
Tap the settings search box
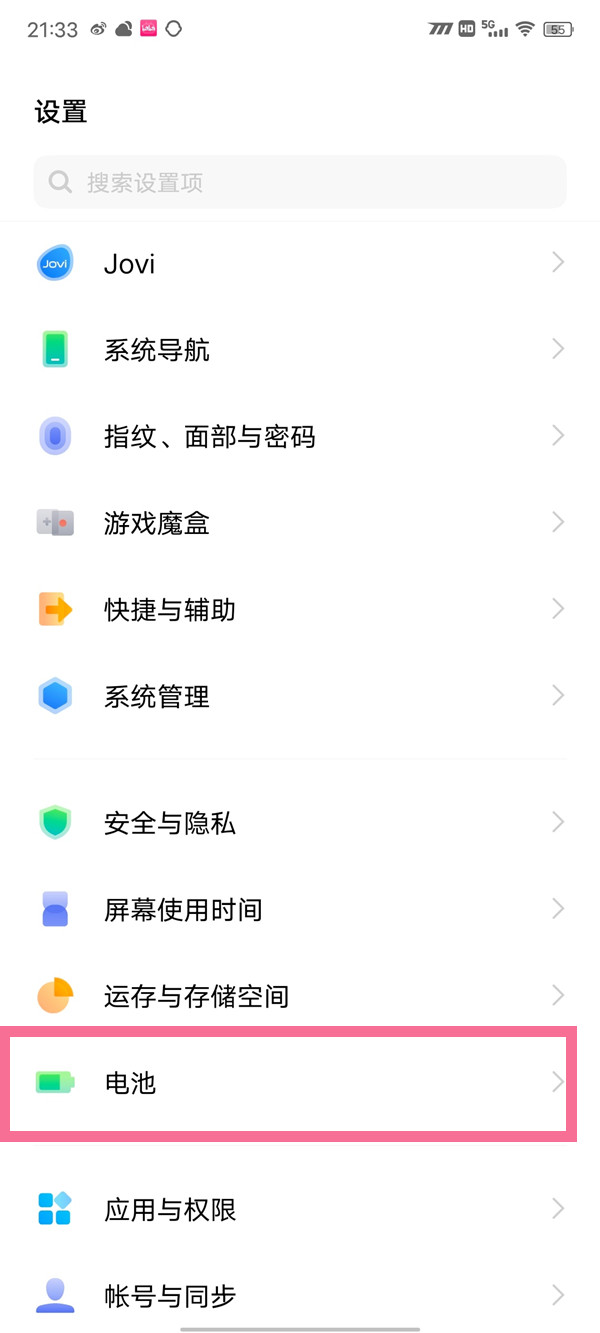[x=300, y=182]
